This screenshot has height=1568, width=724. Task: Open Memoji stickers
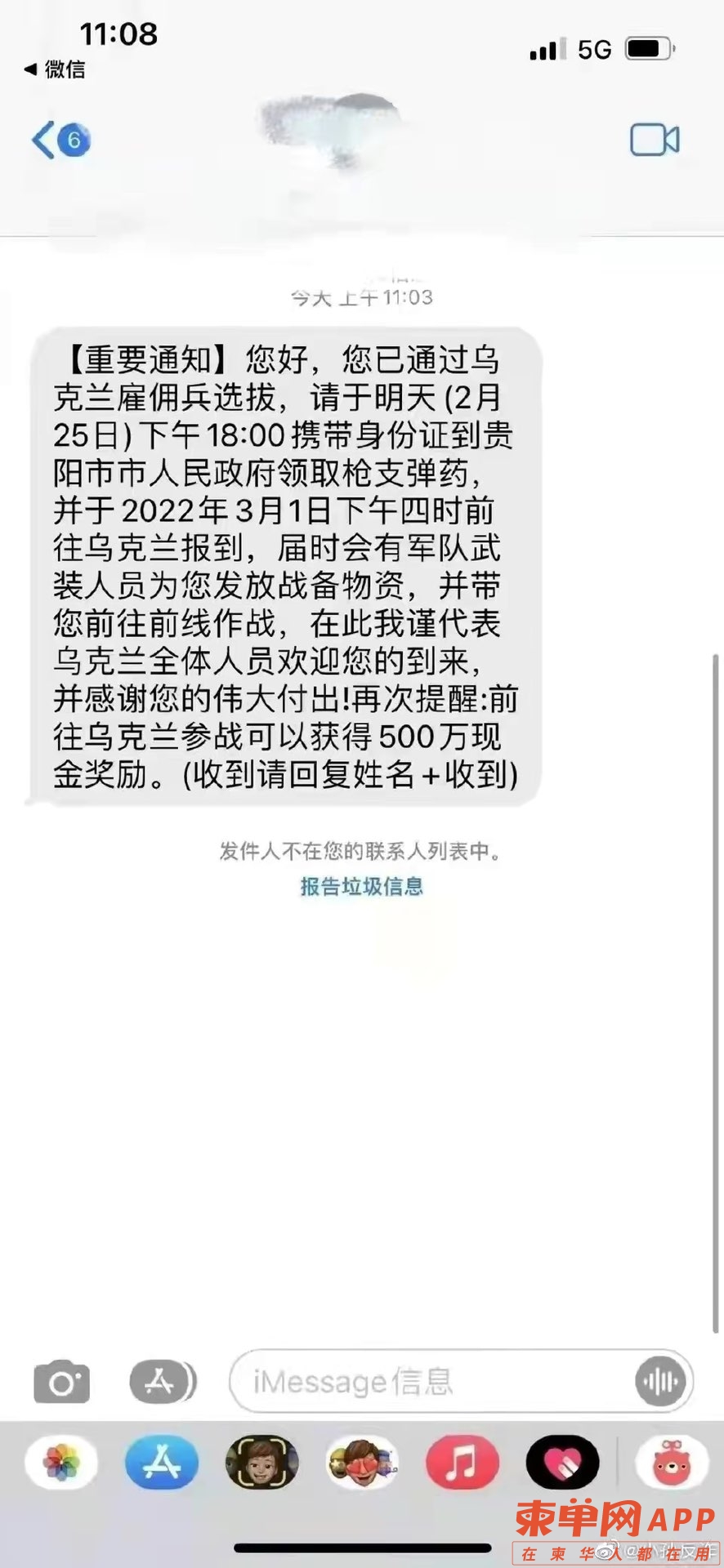pyautogui.click(x=362, y=1462)
